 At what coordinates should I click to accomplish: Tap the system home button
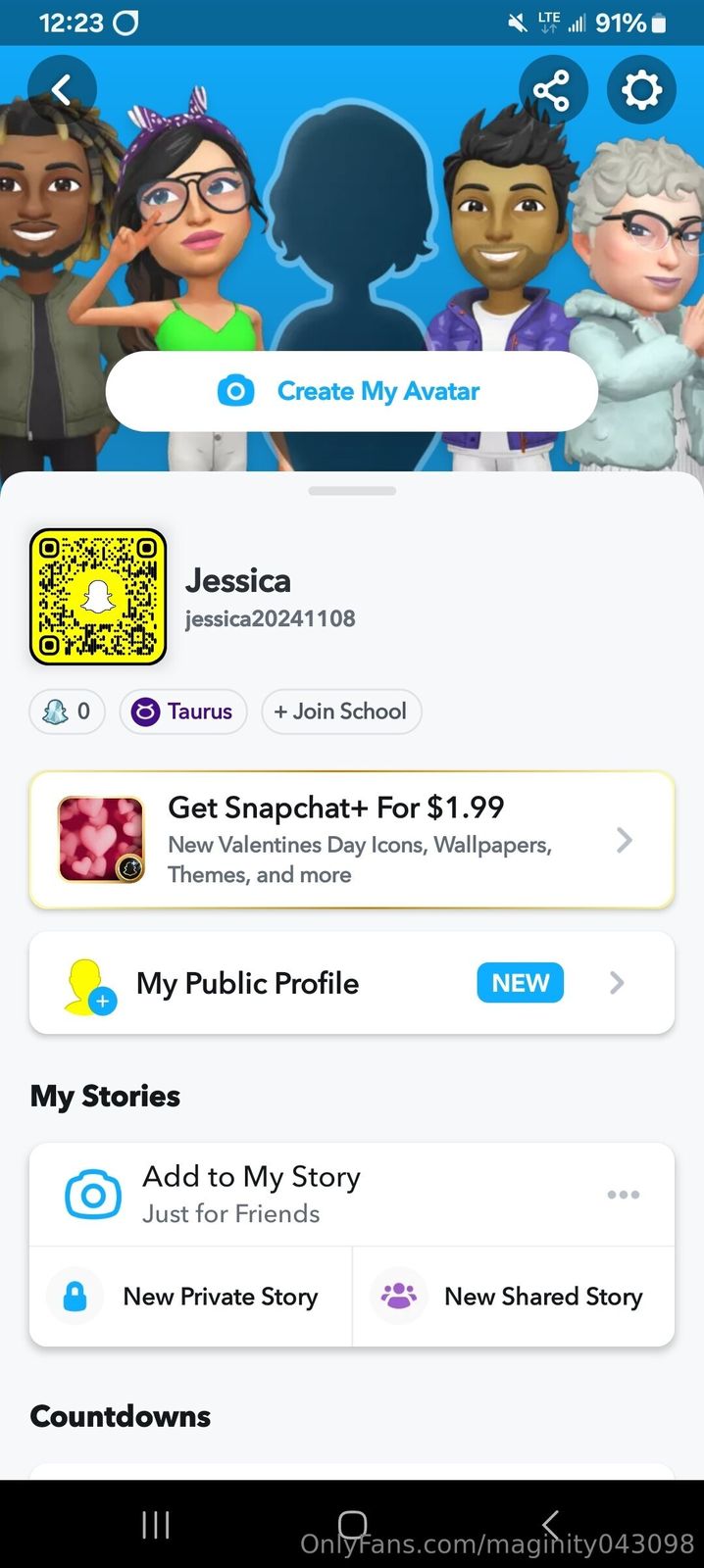pyautogui.click(x=353, y=1525)
